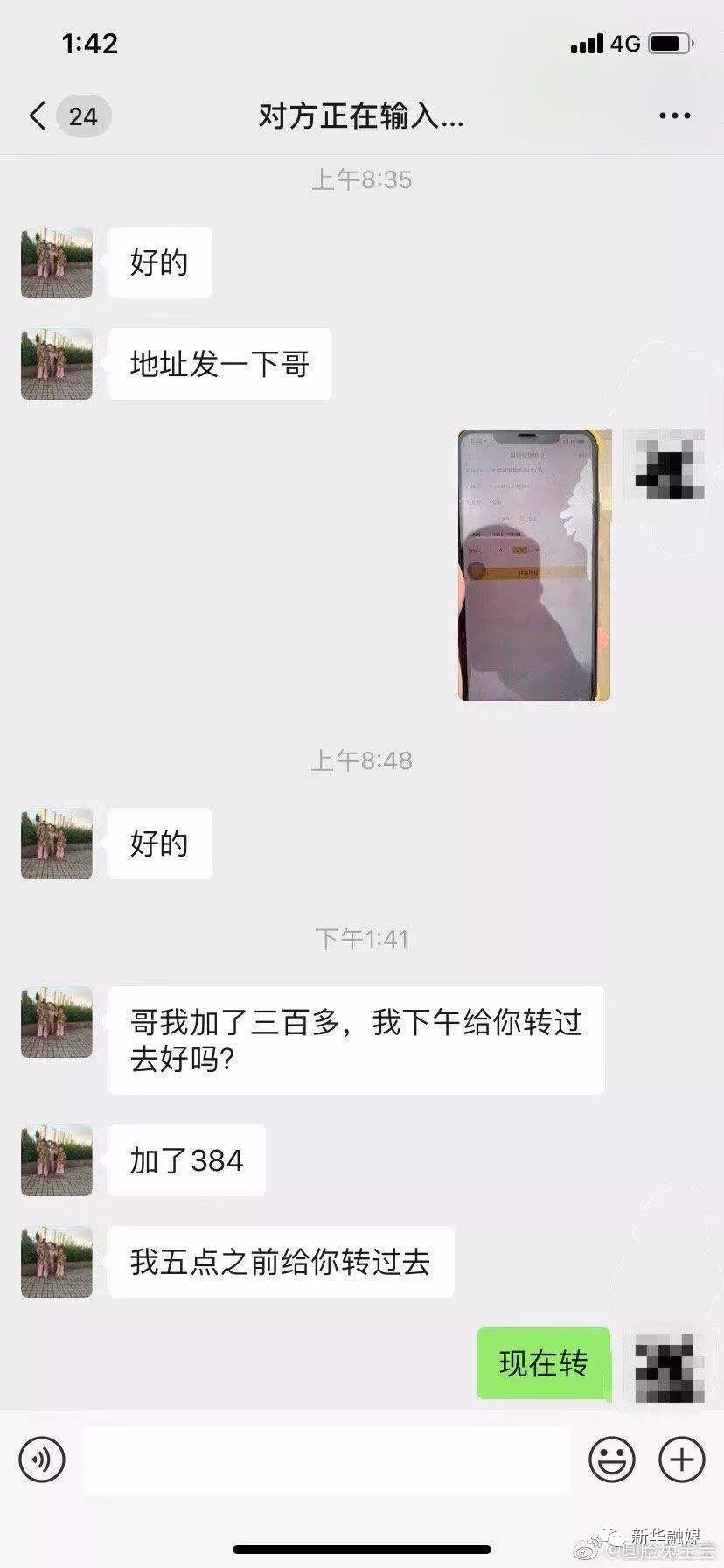Tap the bubble 我五点之前给你转过去

(x=280, y=1263)
